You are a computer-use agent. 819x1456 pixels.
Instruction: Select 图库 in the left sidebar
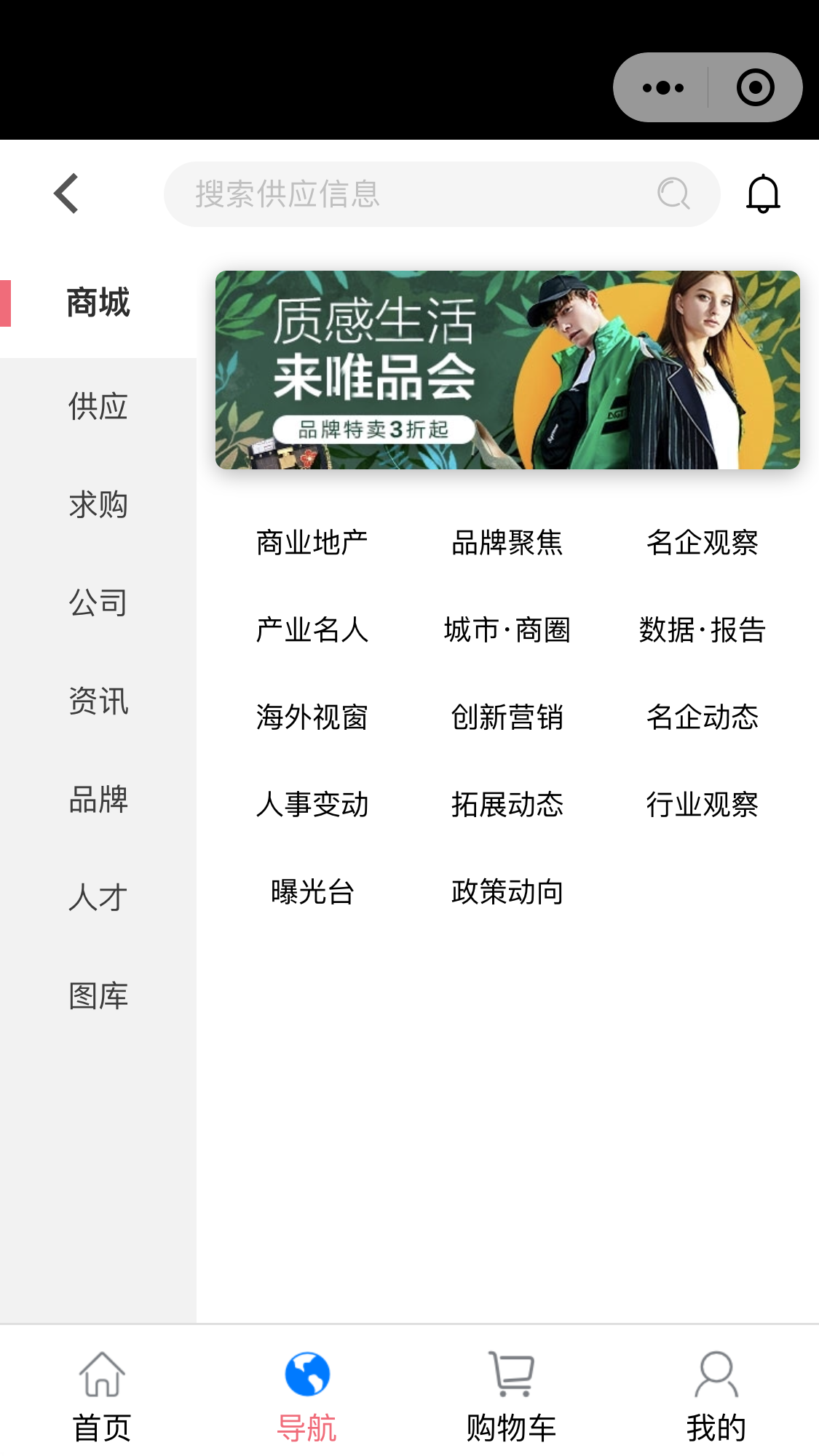[98, 995]
